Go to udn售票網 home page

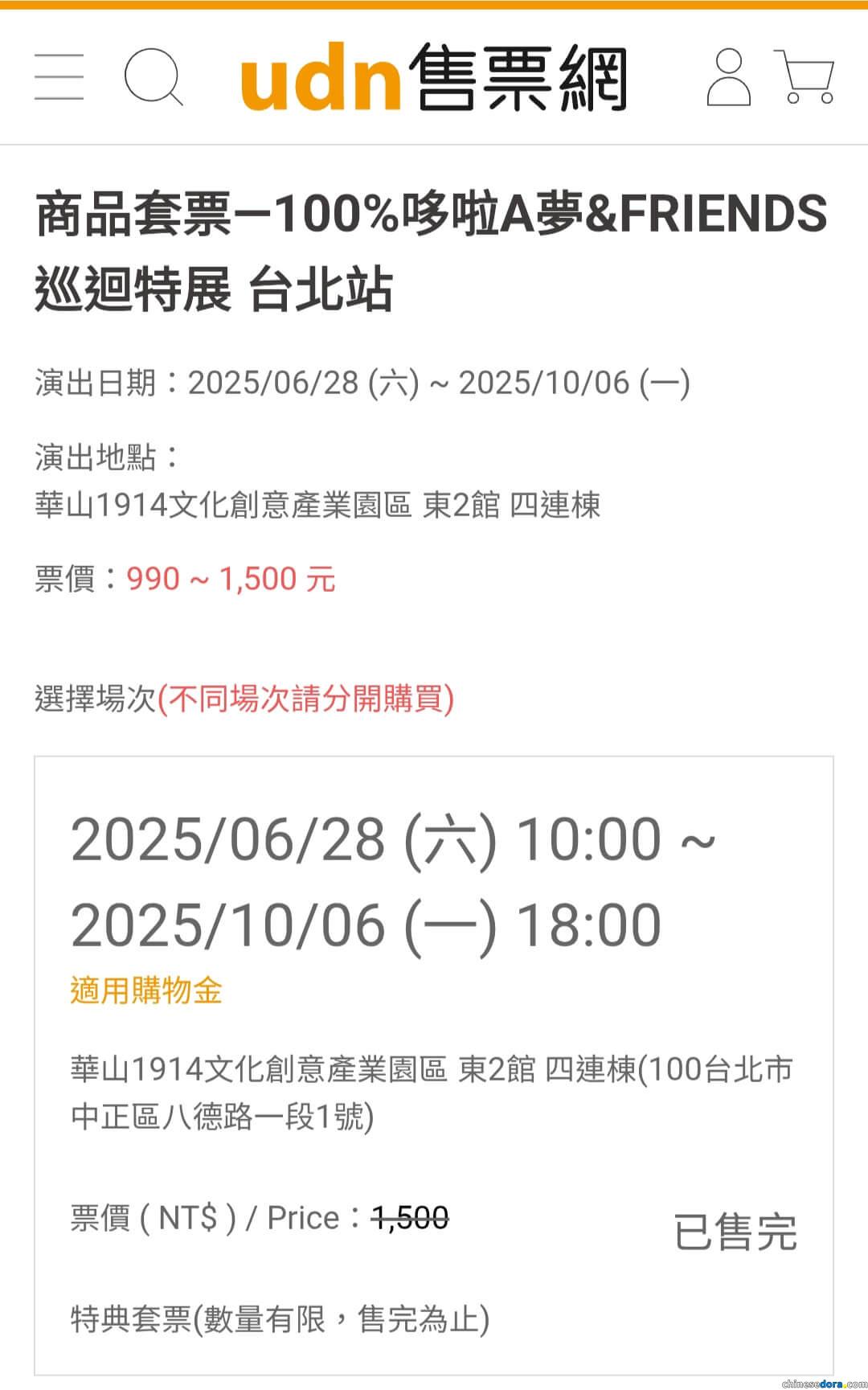coord(433,78)
